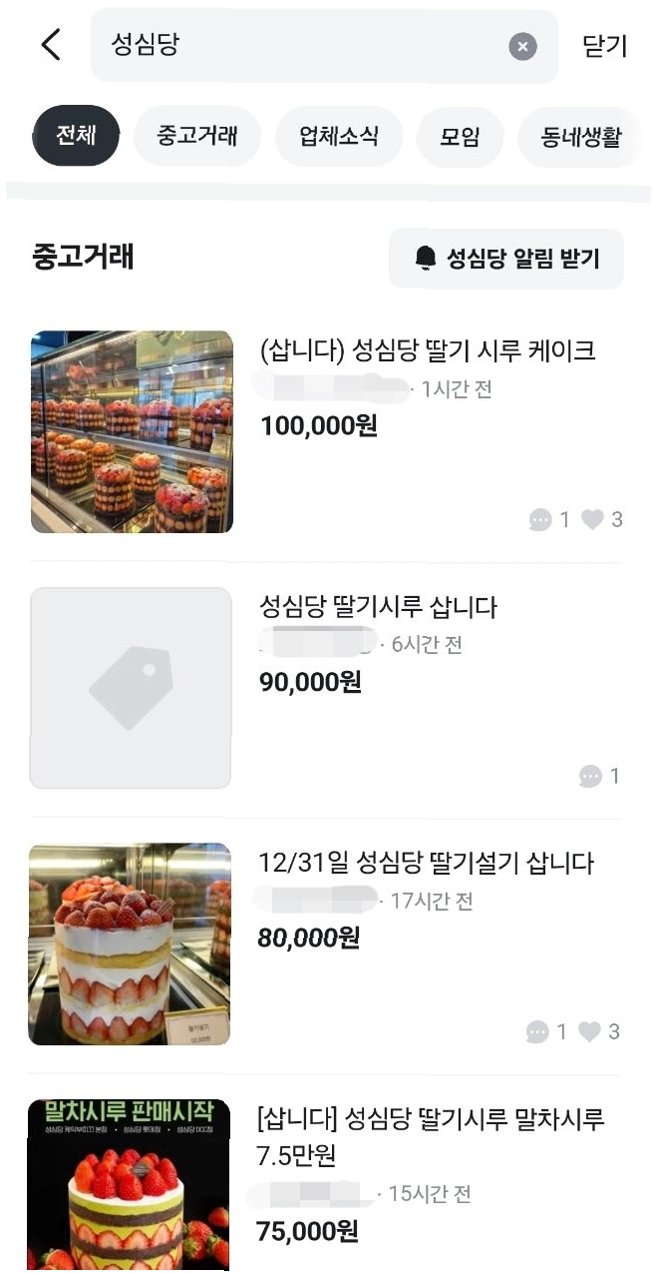Image resolution: width=653 pixels, height=1273 pixels.
Task: Switch to the 중고거래 tab
Action: pos(197,136)
